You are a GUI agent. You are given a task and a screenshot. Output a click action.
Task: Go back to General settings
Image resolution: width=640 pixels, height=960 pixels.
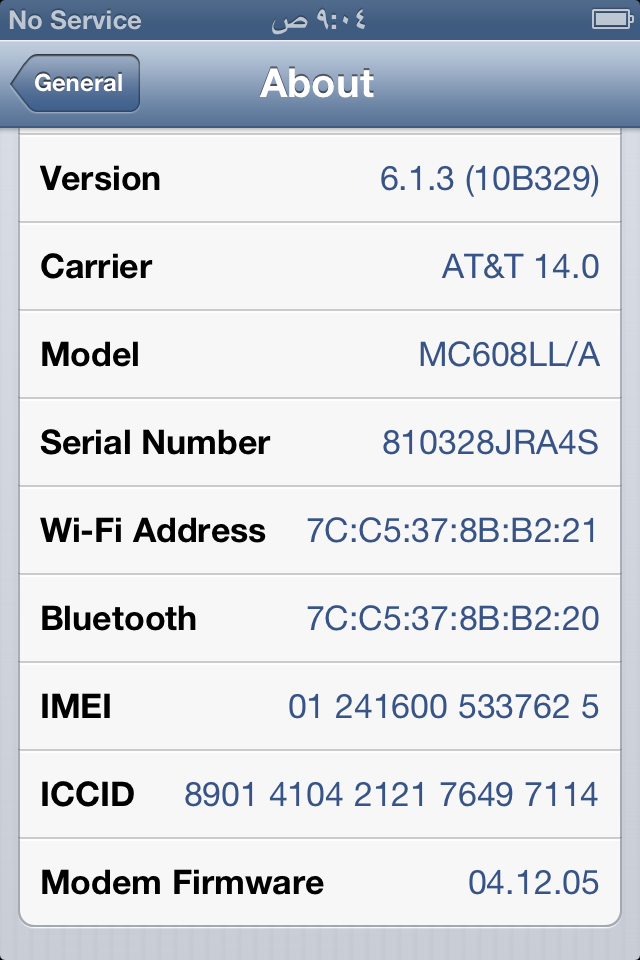click(76, 83)
